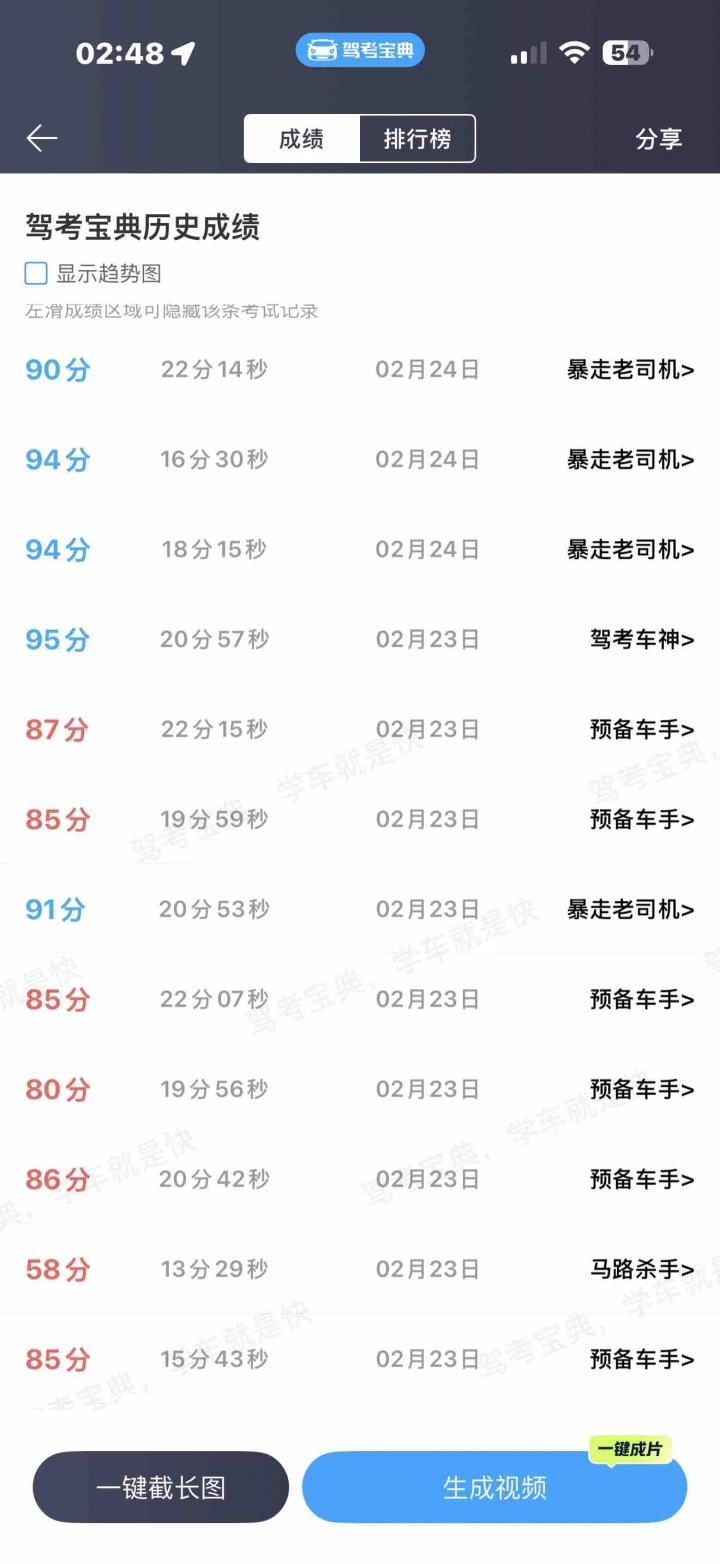Open the 94分 record at 16分30秒
Image resolution: width=720 pixels, height=1564 pixels.
(x=630, y=460)
